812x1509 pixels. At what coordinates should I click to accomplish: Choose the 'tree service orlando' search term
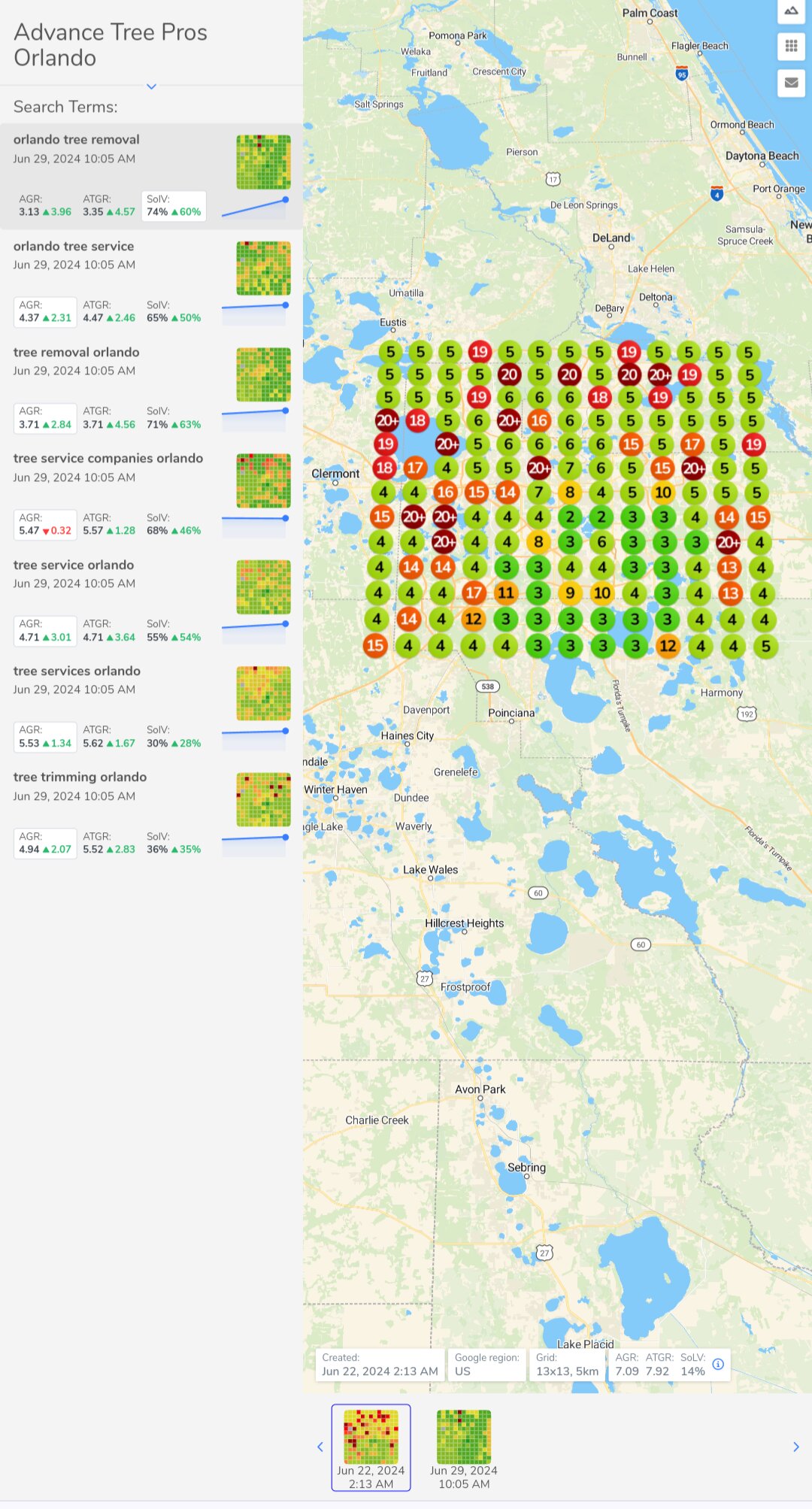[74, 565]
